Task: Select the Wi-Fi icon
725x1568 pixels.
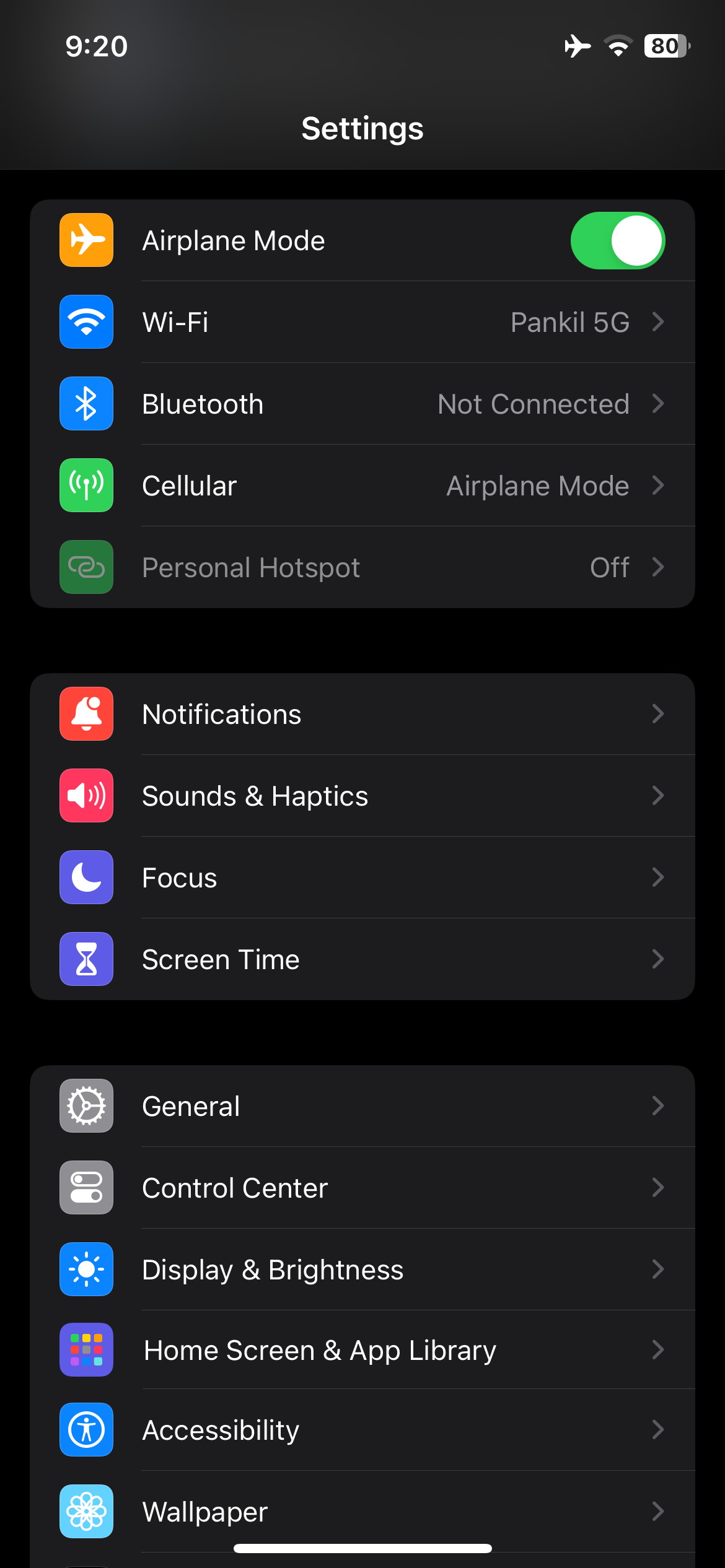Action: (86, 321)
